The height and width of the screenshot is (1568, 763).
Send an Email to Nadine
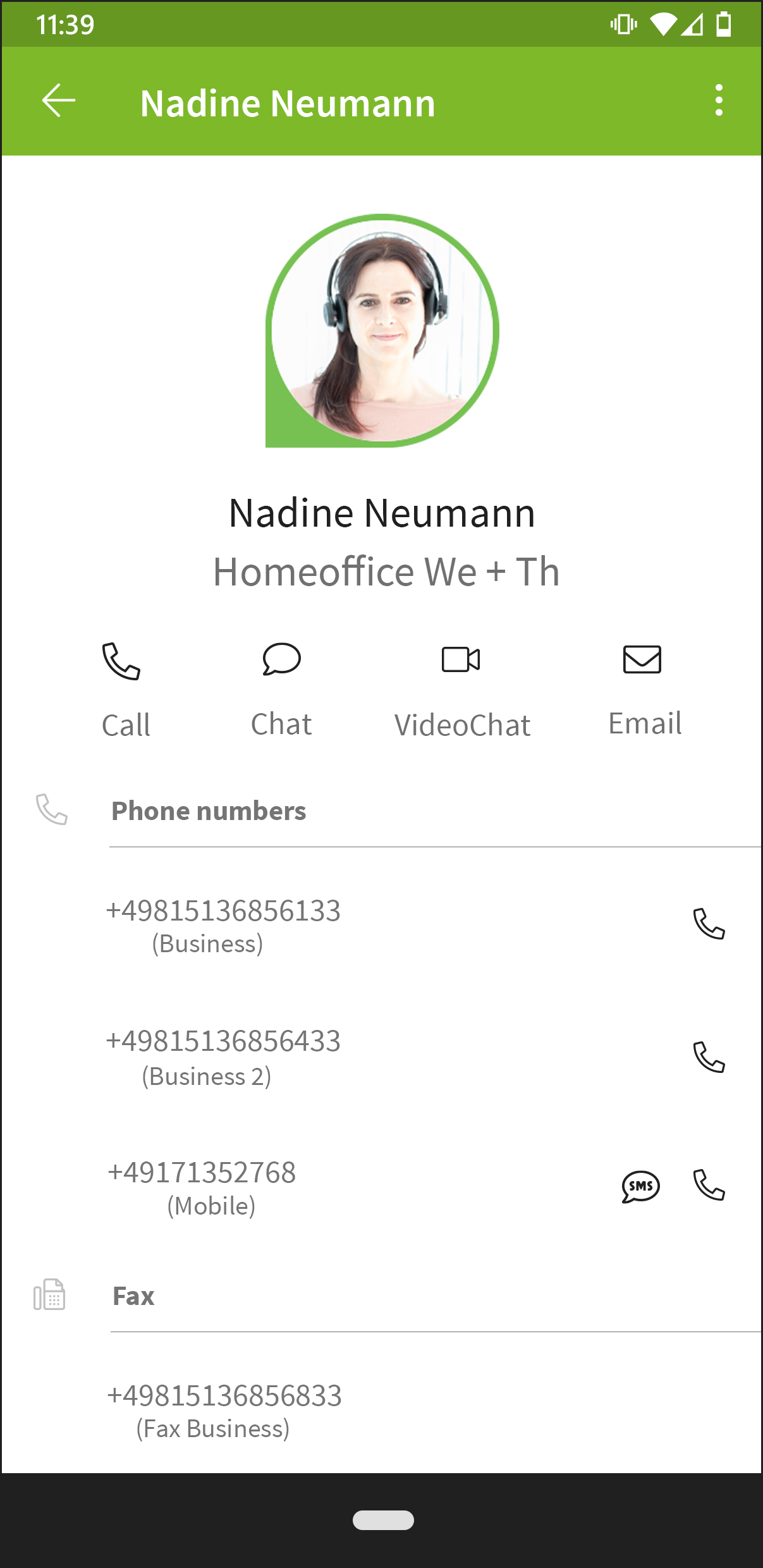click(644, 690)
